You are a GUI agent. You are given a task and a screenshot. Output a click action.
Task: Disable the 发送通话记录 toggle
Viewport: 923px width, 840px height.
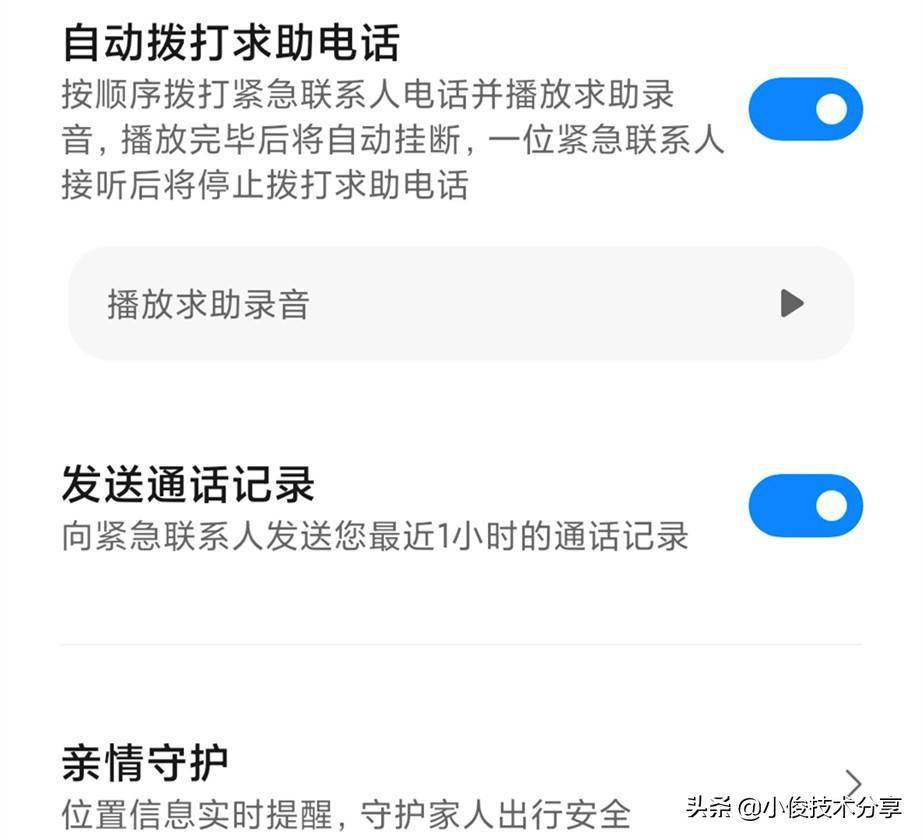pyautogui.click(x=805, y=507)
